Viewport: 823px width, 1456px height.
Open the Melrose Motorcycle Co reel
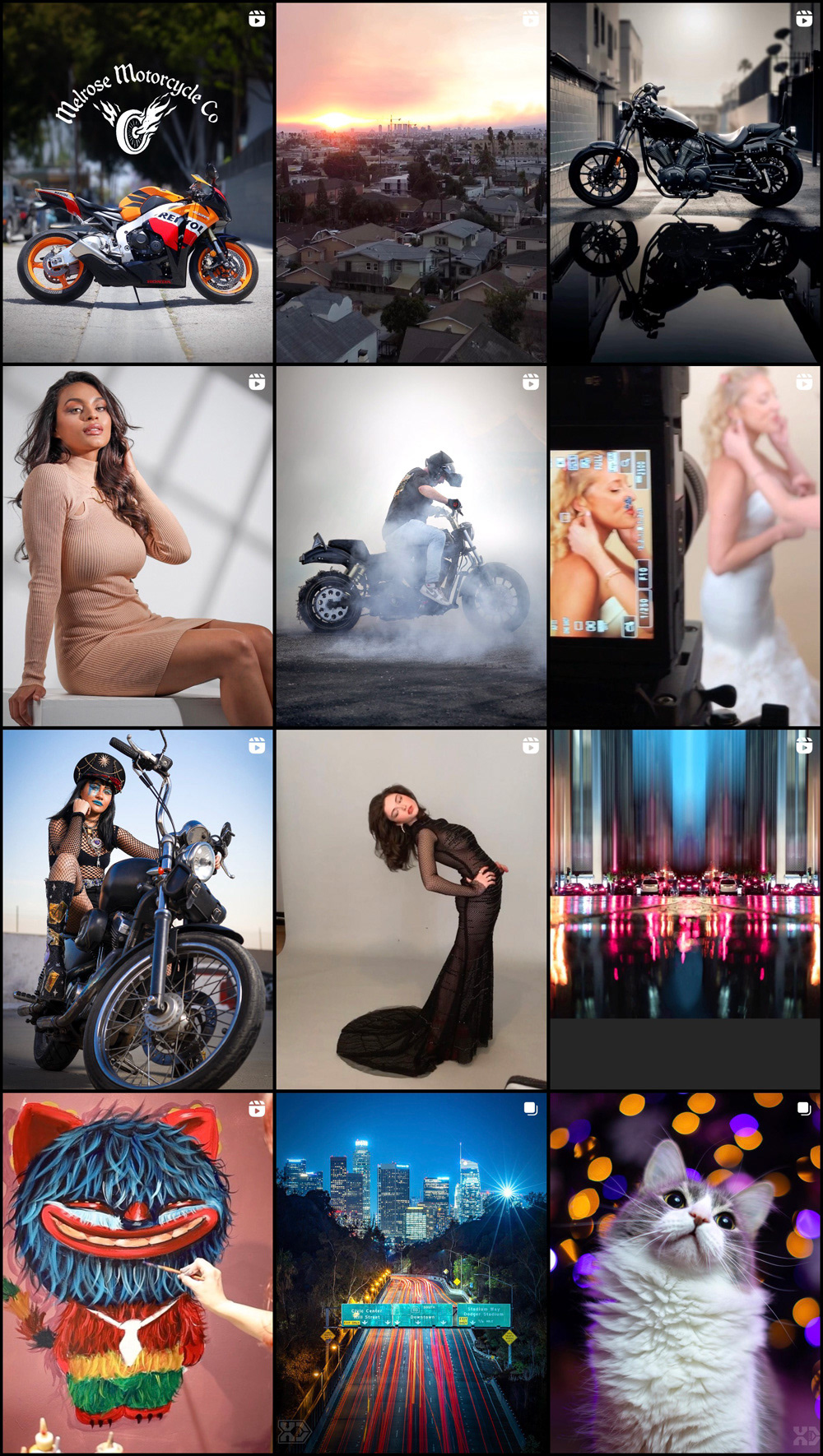(x=137, y=183)
